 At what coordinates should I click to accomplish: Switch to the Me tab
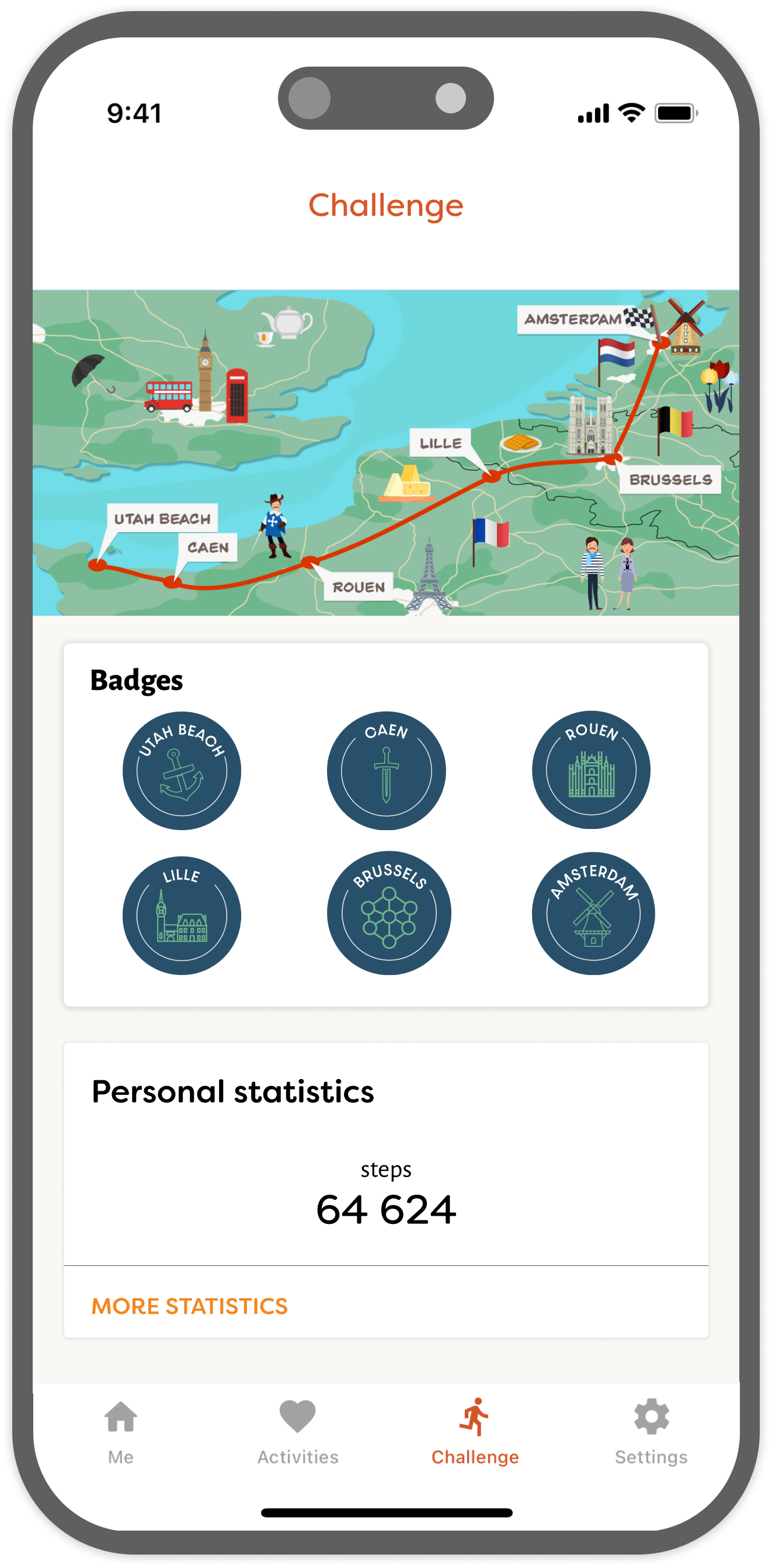(120, 1432)
